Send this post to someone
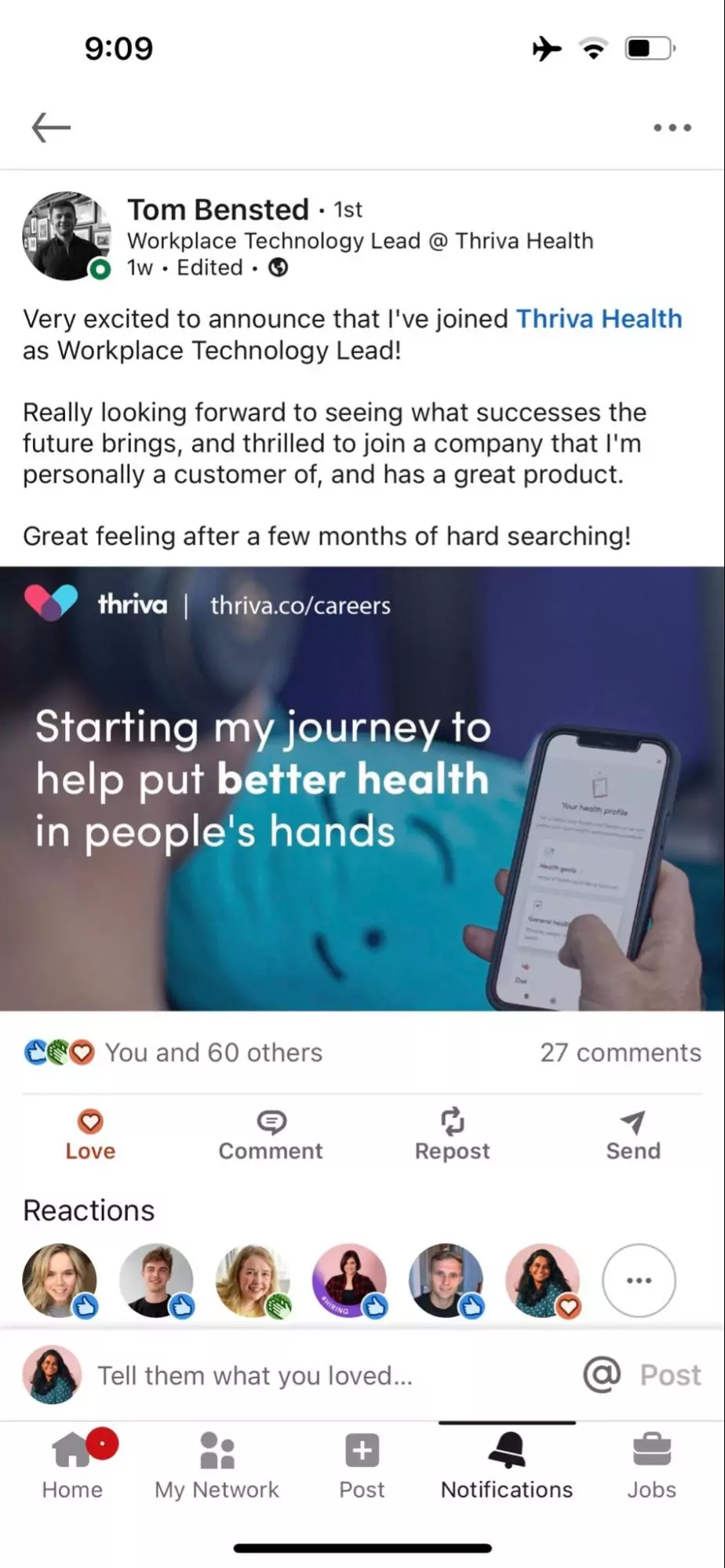The height and width of the screenshot is (1568, 725). coord(633,1135)
